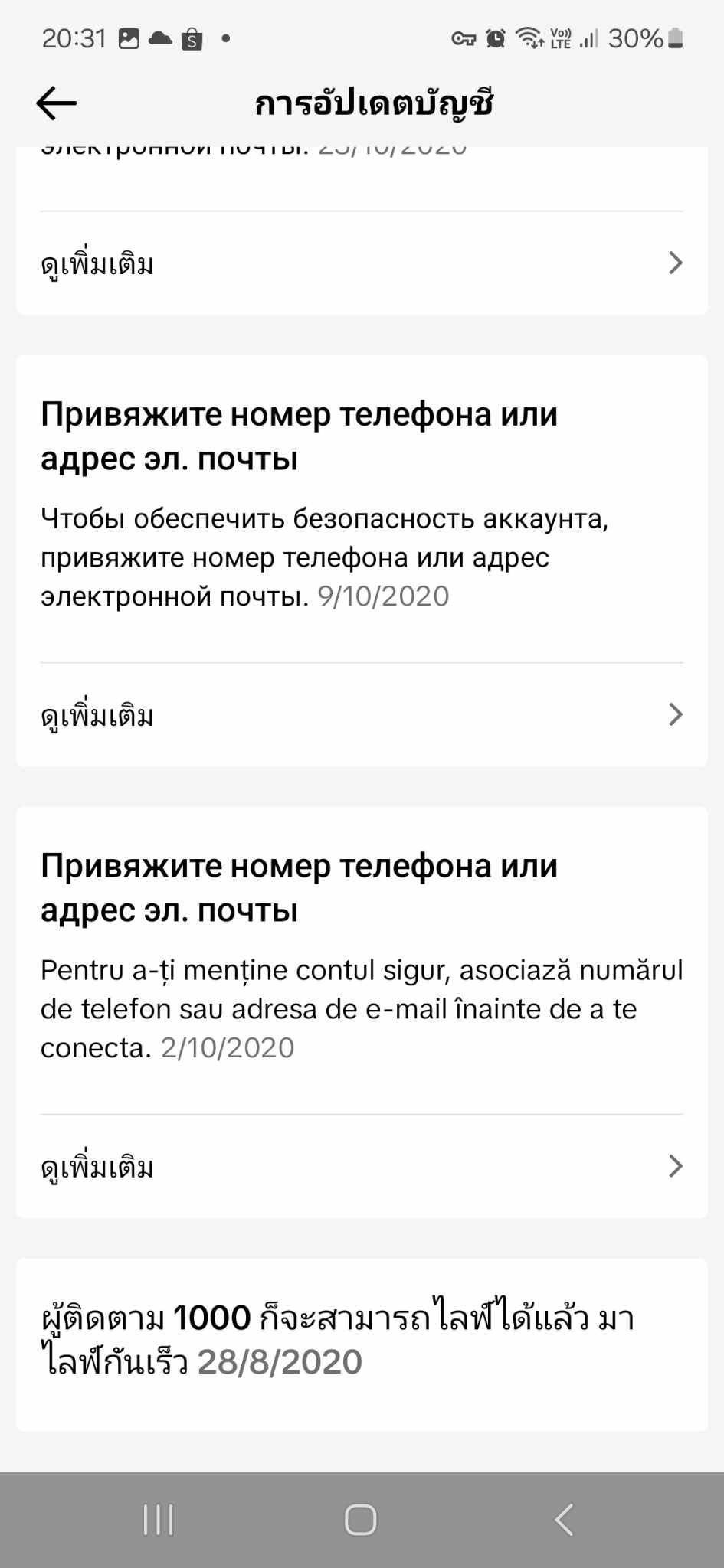Image resolution: width=724 pixels, height=1568 pixels.
Task: Open the system recent apps button
Action: (x=159, y=1520)
